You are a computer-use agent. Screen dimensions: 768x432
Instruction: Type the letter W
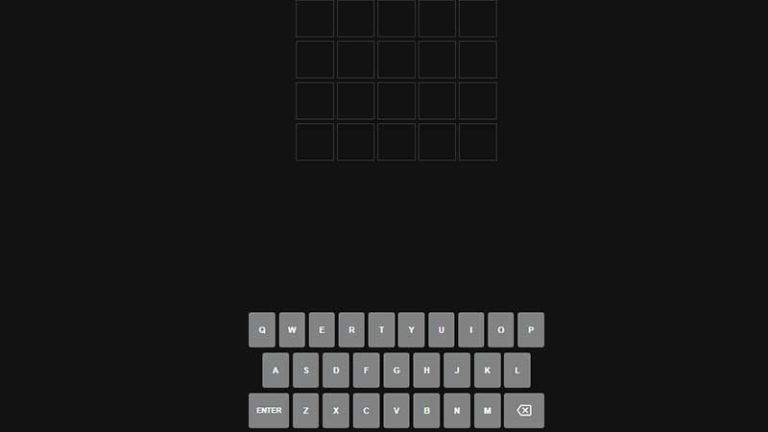coord(292,330)
